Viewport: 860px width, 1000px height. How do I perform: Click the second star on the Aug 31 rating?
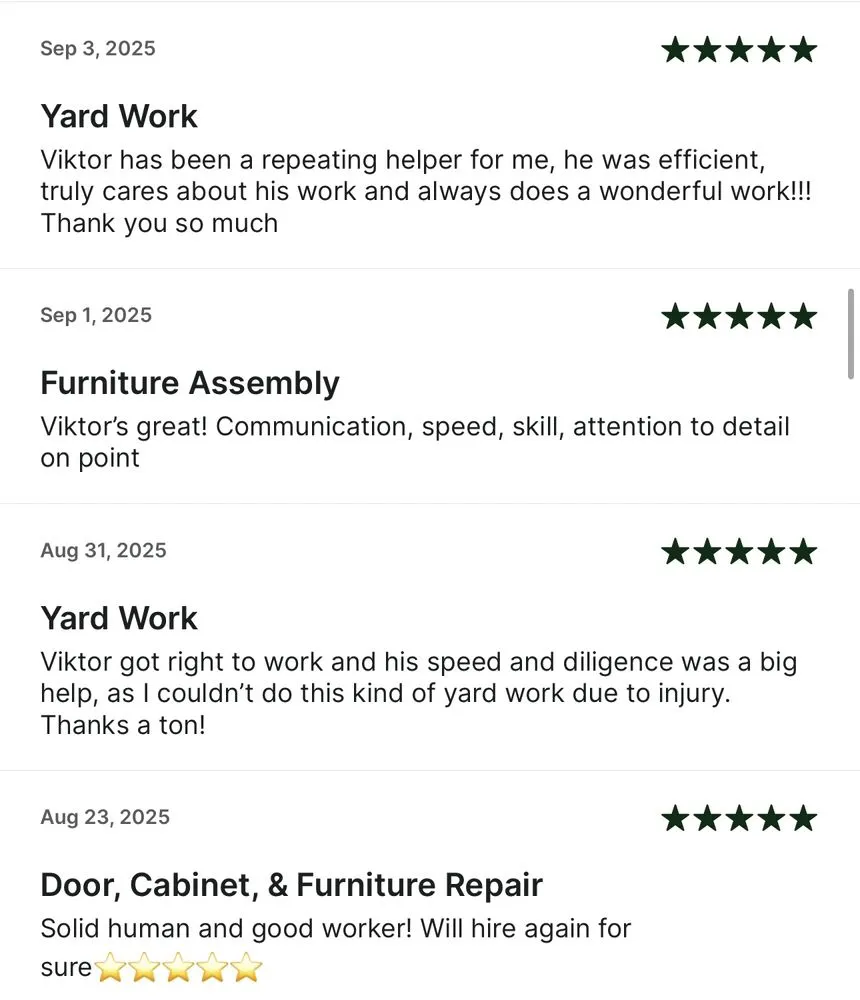(x=707, y=551)
